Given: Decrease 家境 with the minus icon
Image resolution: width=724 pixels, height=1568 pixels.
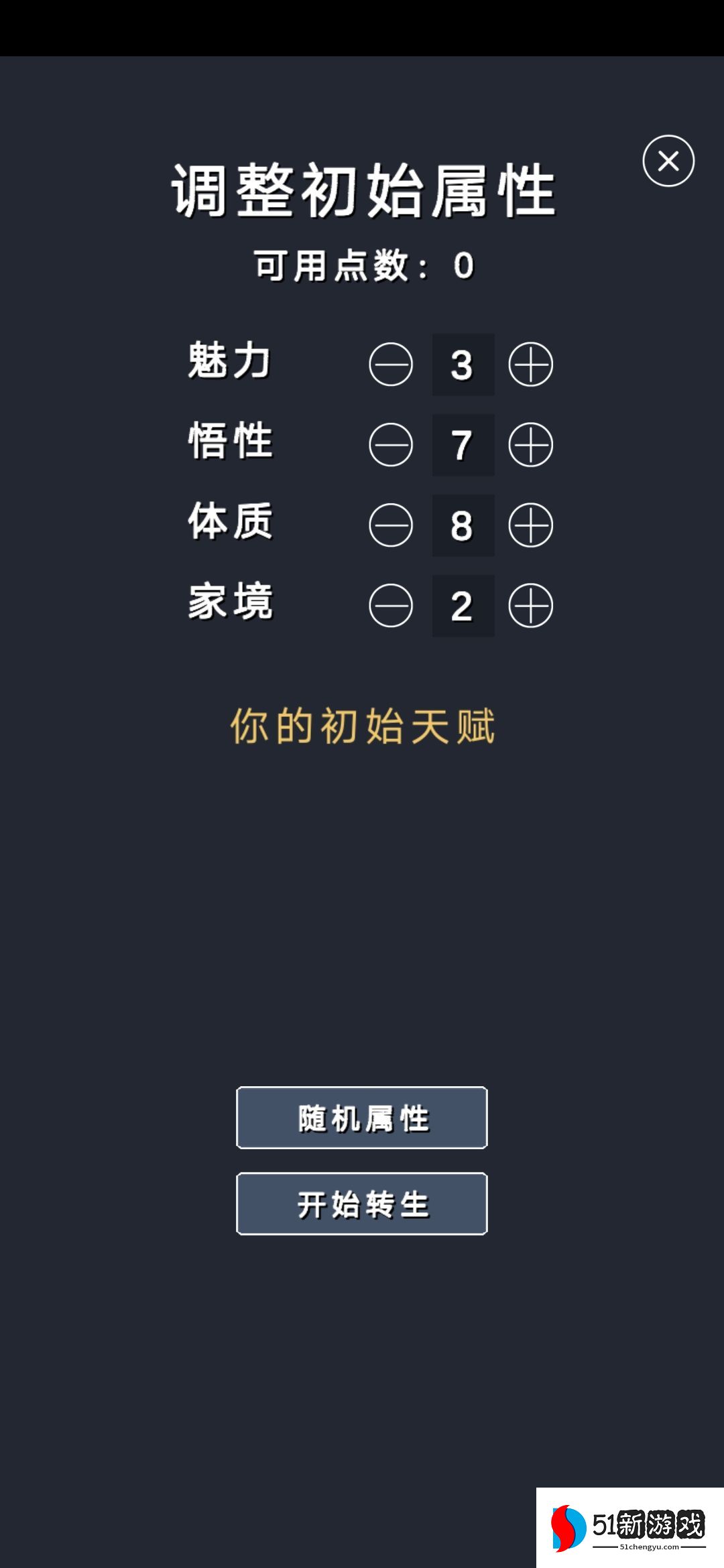Looking at the screenshot, I should [x=391, y=606].
